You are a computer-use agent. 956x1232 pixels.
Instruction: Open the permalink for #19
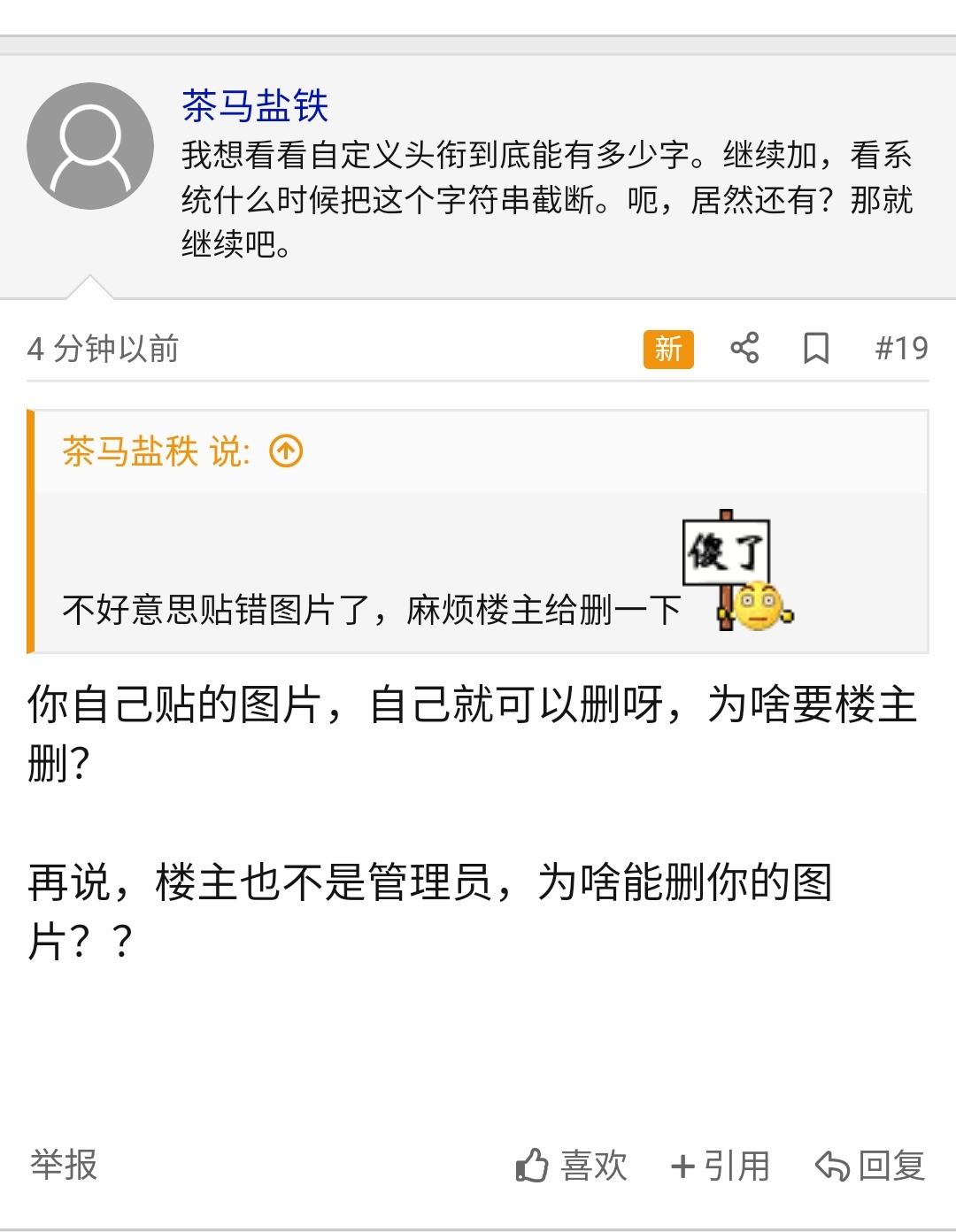tap(901, 348)
